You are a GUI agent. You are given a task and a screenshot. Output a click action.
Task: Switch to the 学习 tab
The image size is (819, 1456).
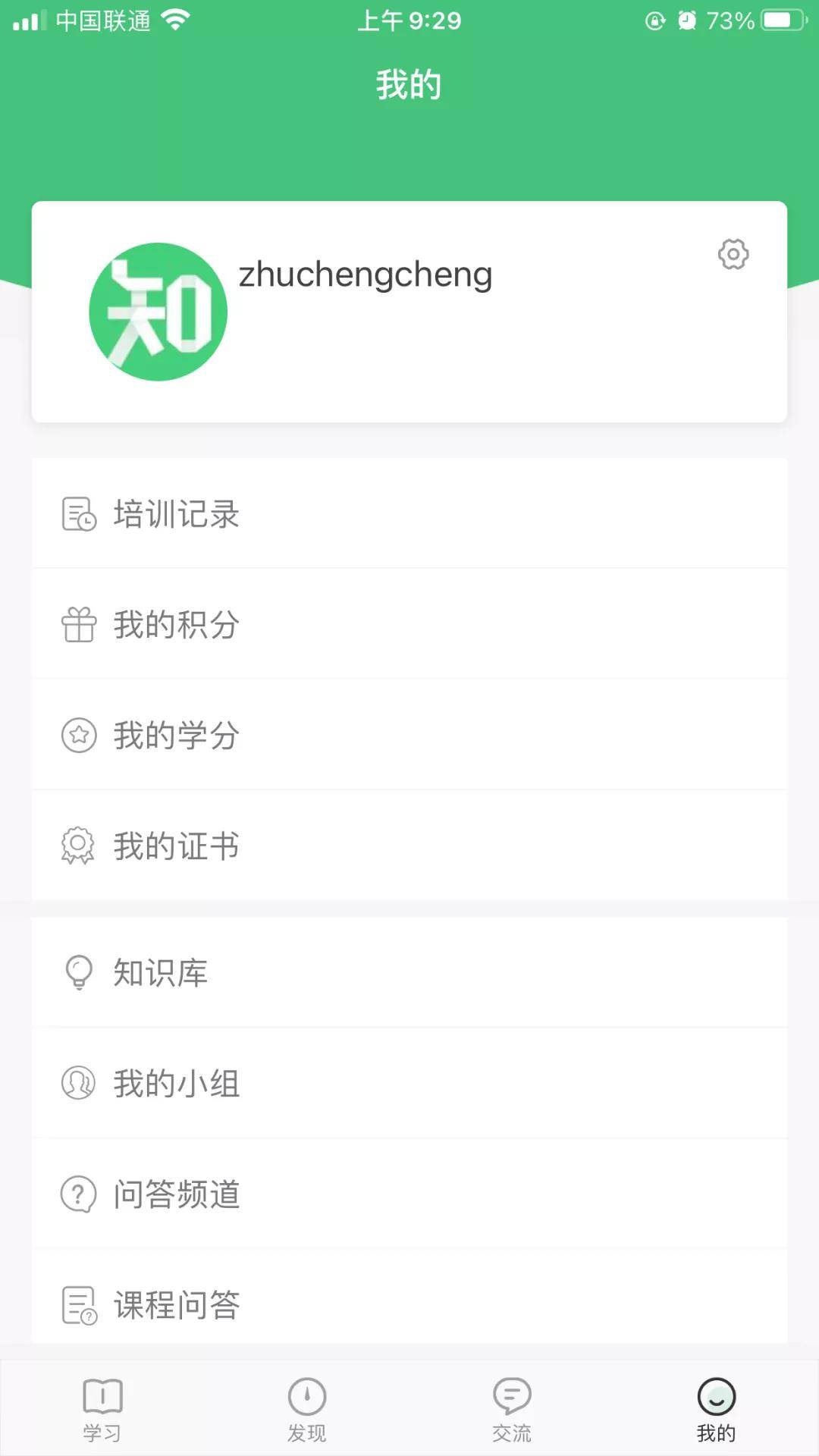101,1410
